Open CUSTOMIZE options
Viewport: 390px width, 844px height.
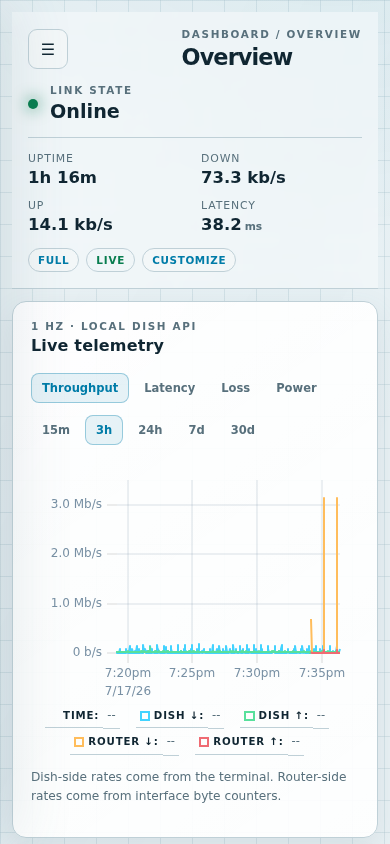189,260
